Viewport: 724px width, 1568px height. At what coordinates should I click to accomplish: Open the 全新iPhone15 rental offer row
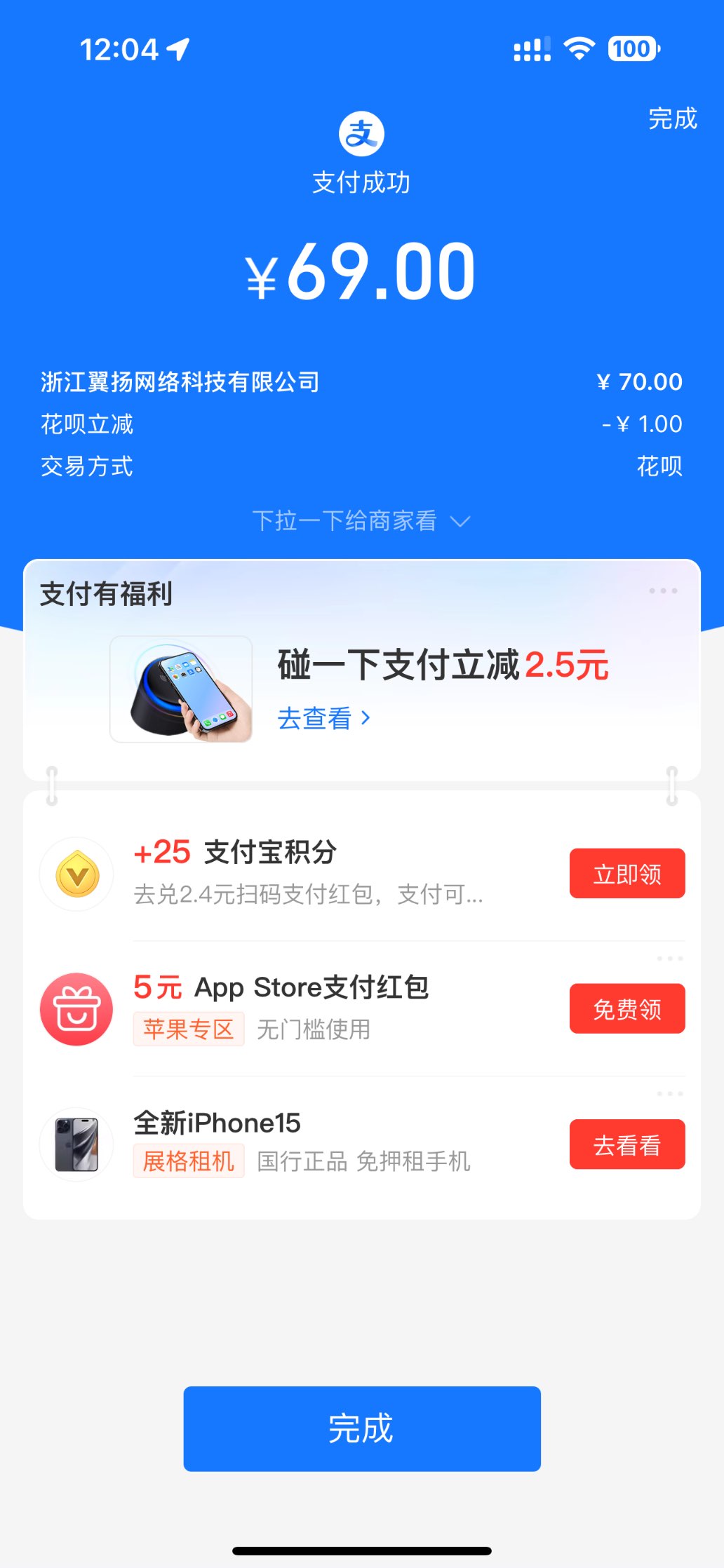click(x=302, y=1143)
